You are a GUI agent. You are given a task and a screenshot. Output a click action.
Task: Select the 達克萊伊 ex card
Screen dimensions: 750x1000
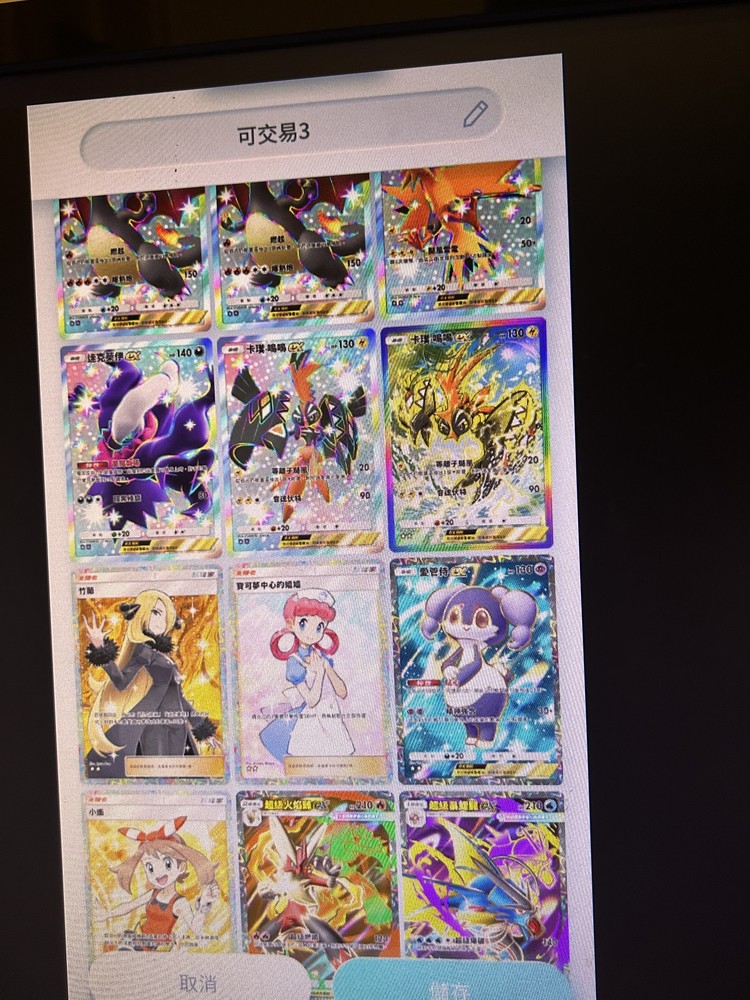[x=139, y=445]
